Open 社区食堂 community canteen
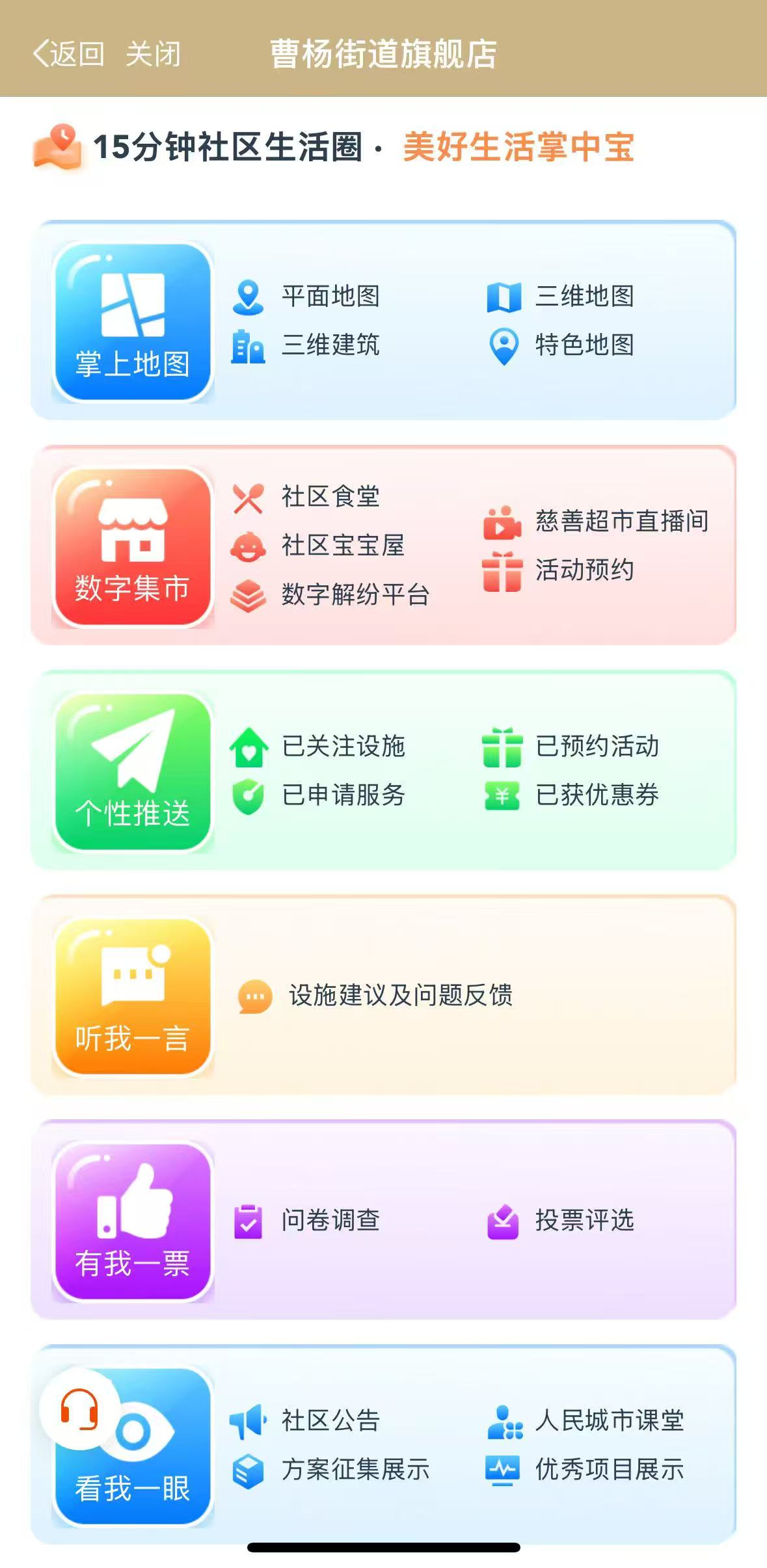 pos(329,498)
